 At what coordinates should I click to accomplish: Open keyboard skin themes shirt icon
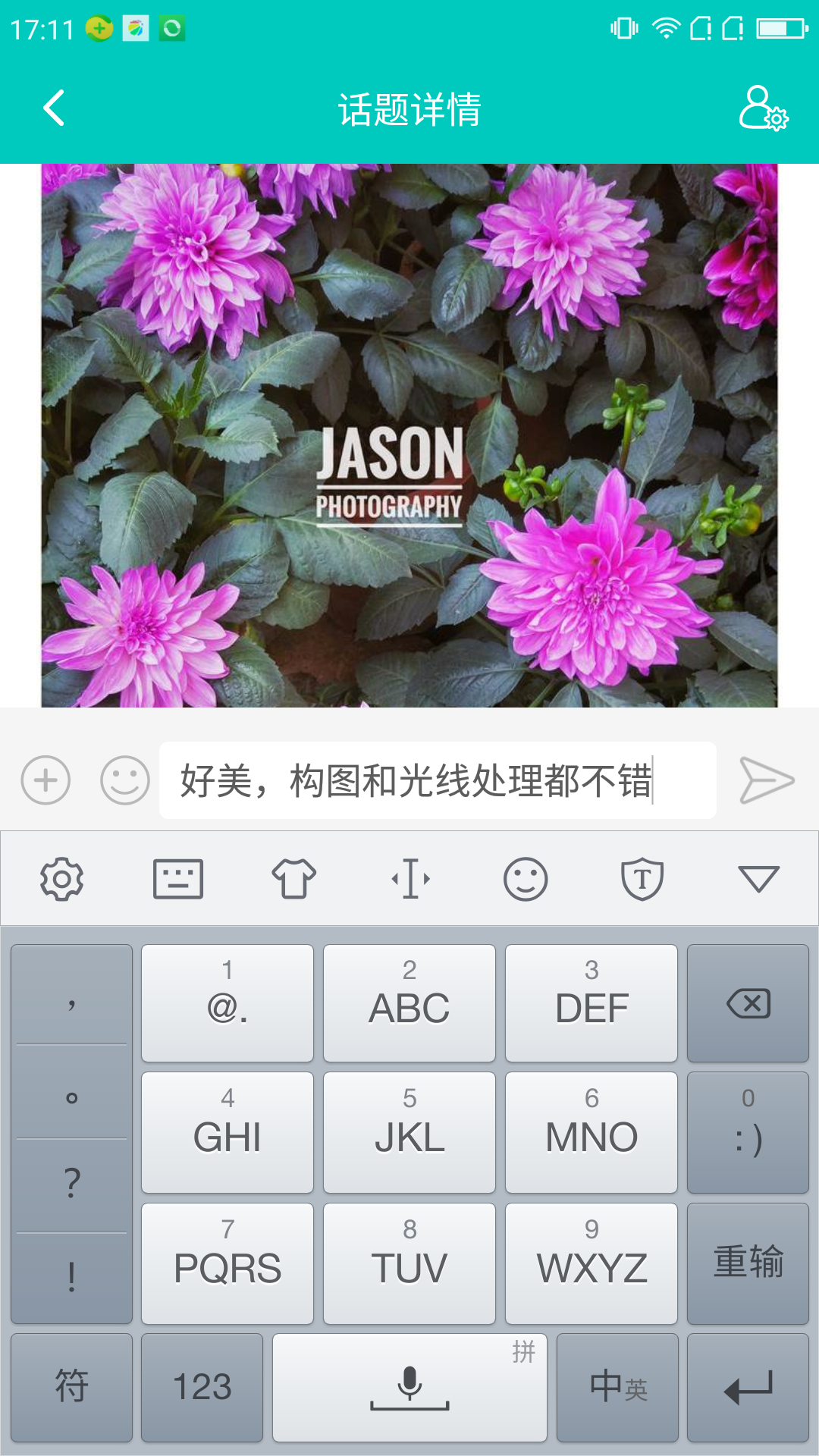point(294,880)
